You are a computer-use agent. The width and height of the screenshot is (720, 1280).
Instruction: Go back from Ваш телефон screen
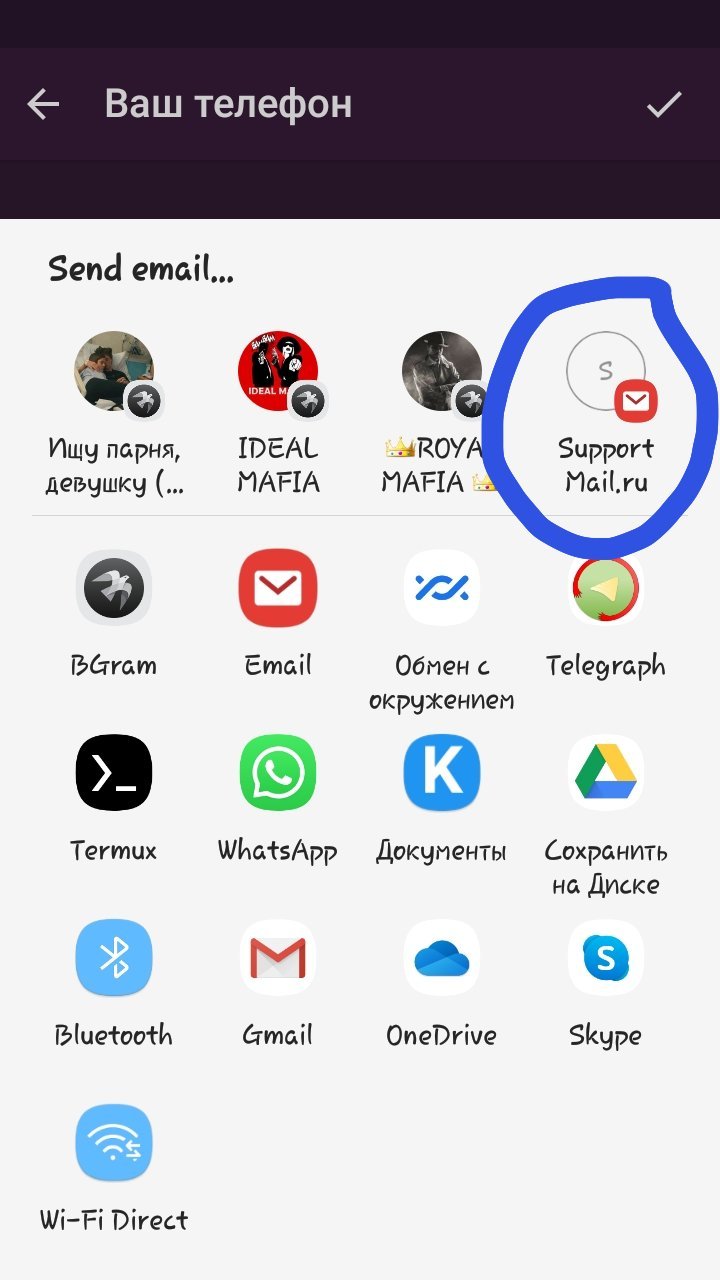43,104
